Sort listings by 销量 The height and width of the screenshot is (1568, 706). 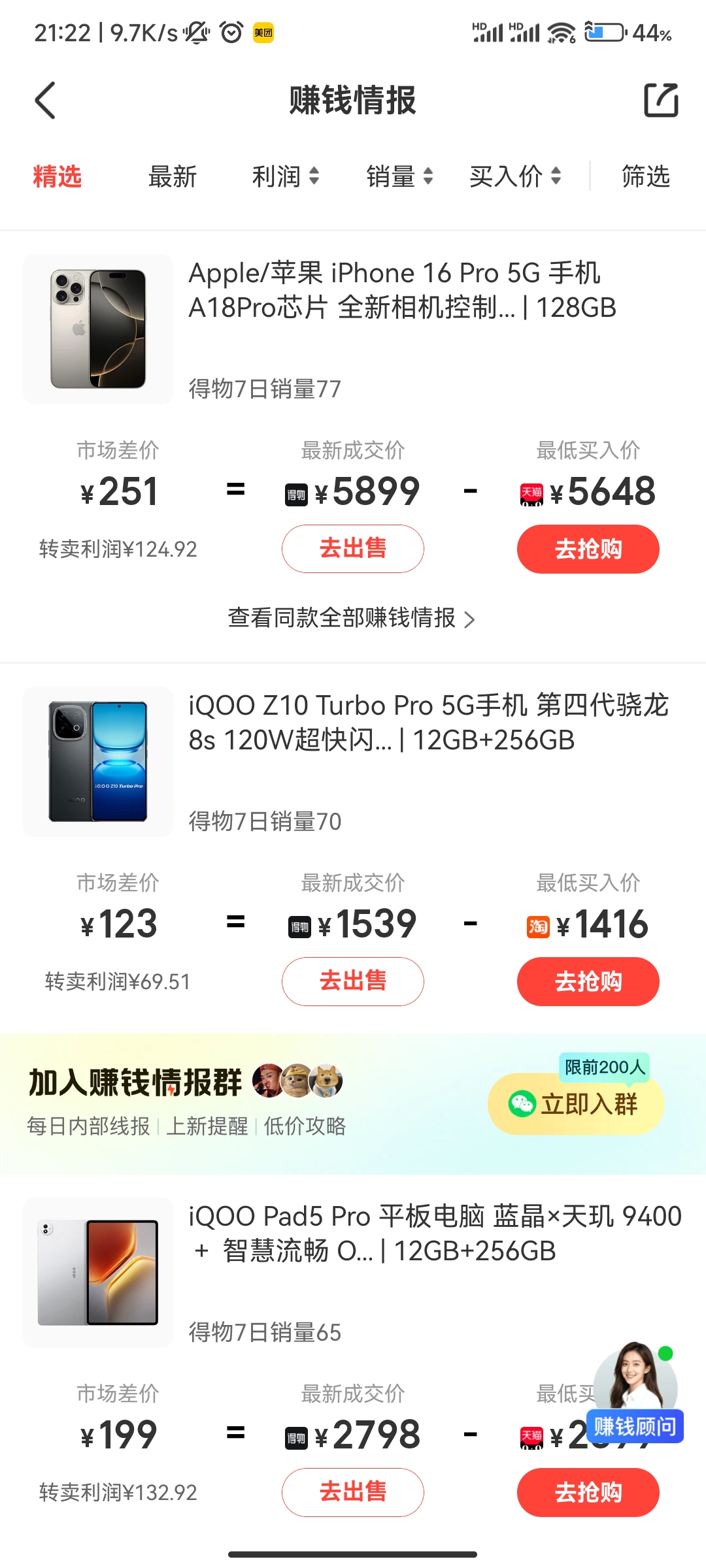click(399, 176)
